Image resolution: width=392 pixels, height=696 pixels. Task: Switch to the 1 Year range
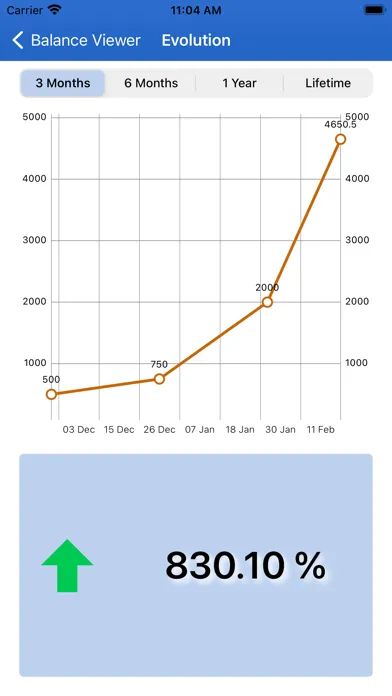[239, 83]
